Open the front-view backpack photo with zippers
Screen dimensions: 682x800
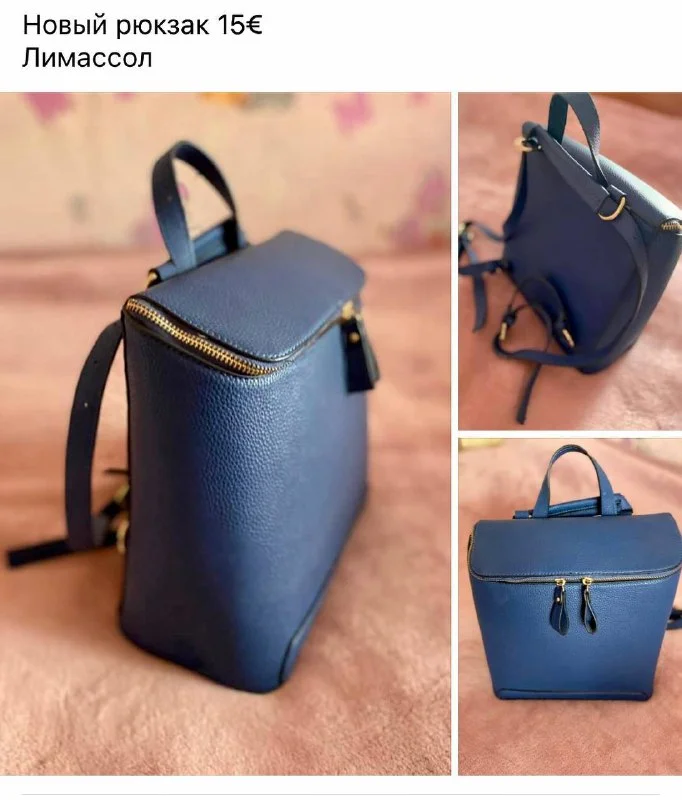[570, 607]
